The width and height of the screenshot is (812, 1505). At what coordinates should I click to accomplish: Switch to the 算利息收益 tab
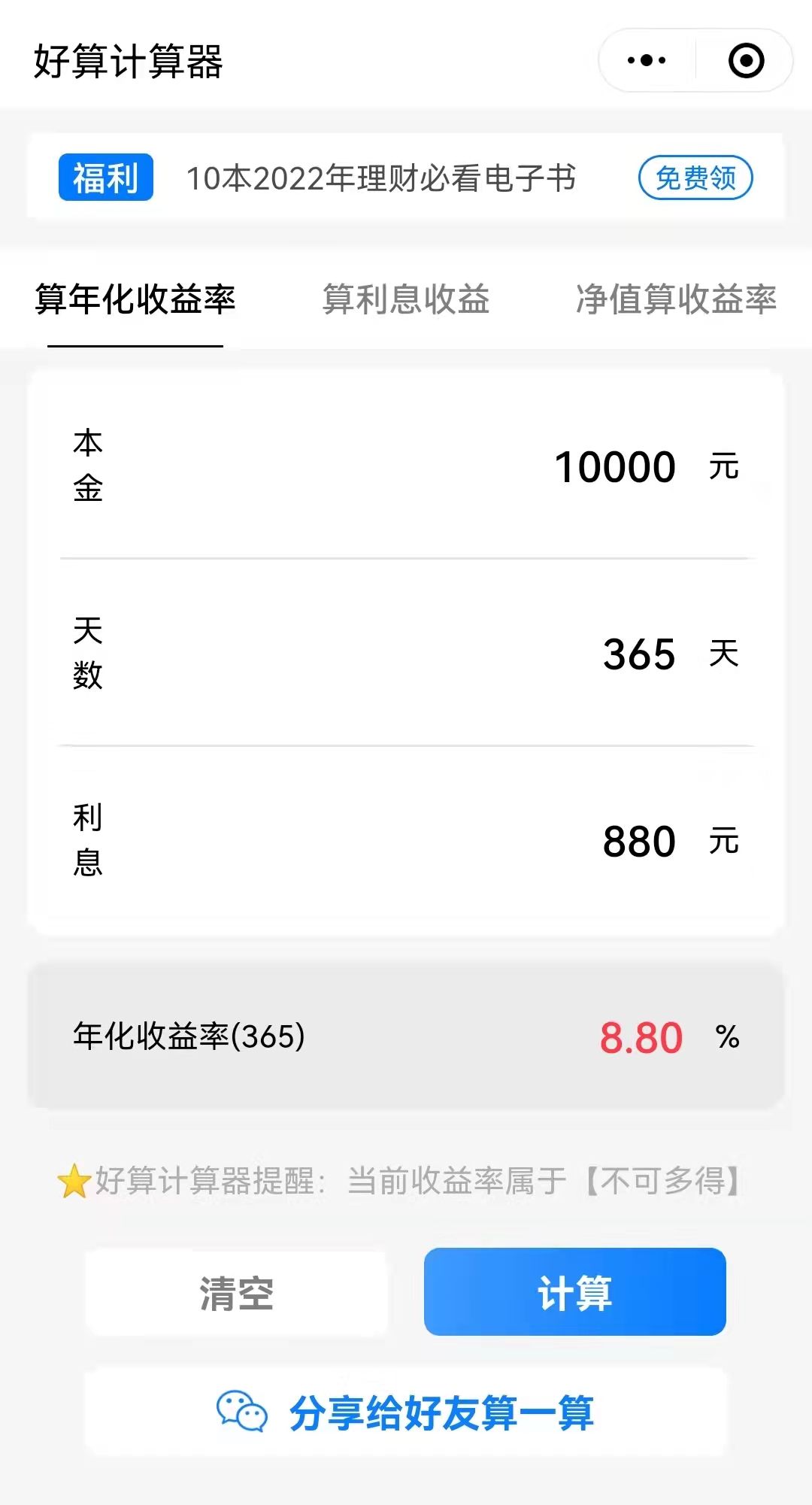(x=406, y=299)
